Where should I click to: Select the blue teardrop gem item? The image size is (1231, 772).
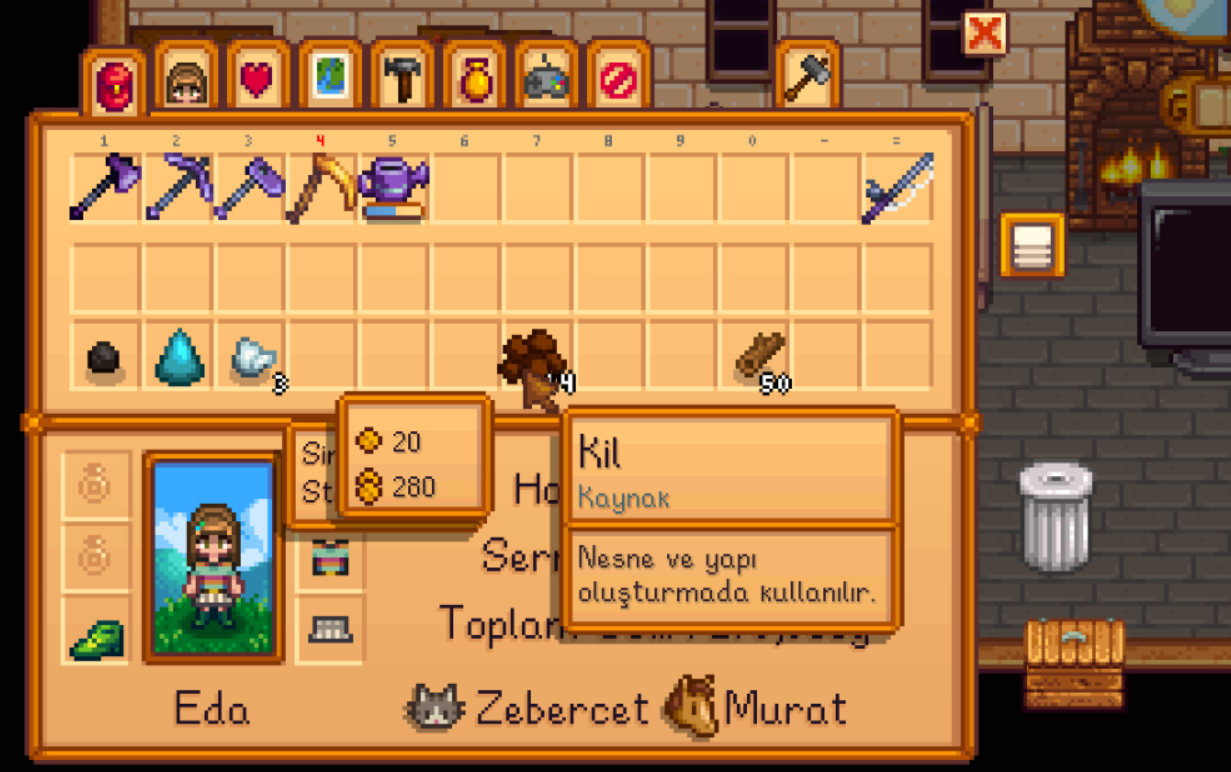tap(179, 357)
